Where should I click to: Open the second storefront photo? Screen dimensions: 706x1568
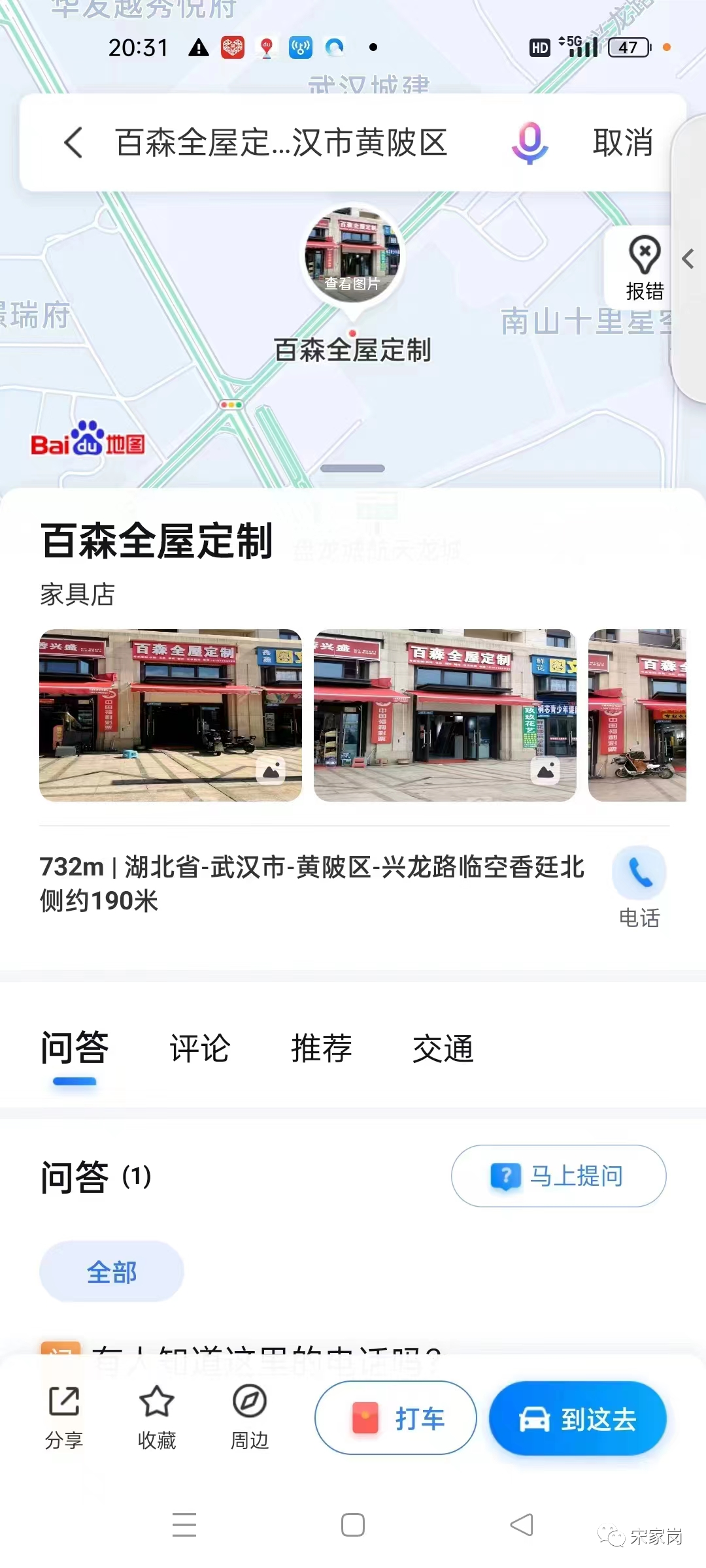(x=445, y=715)
